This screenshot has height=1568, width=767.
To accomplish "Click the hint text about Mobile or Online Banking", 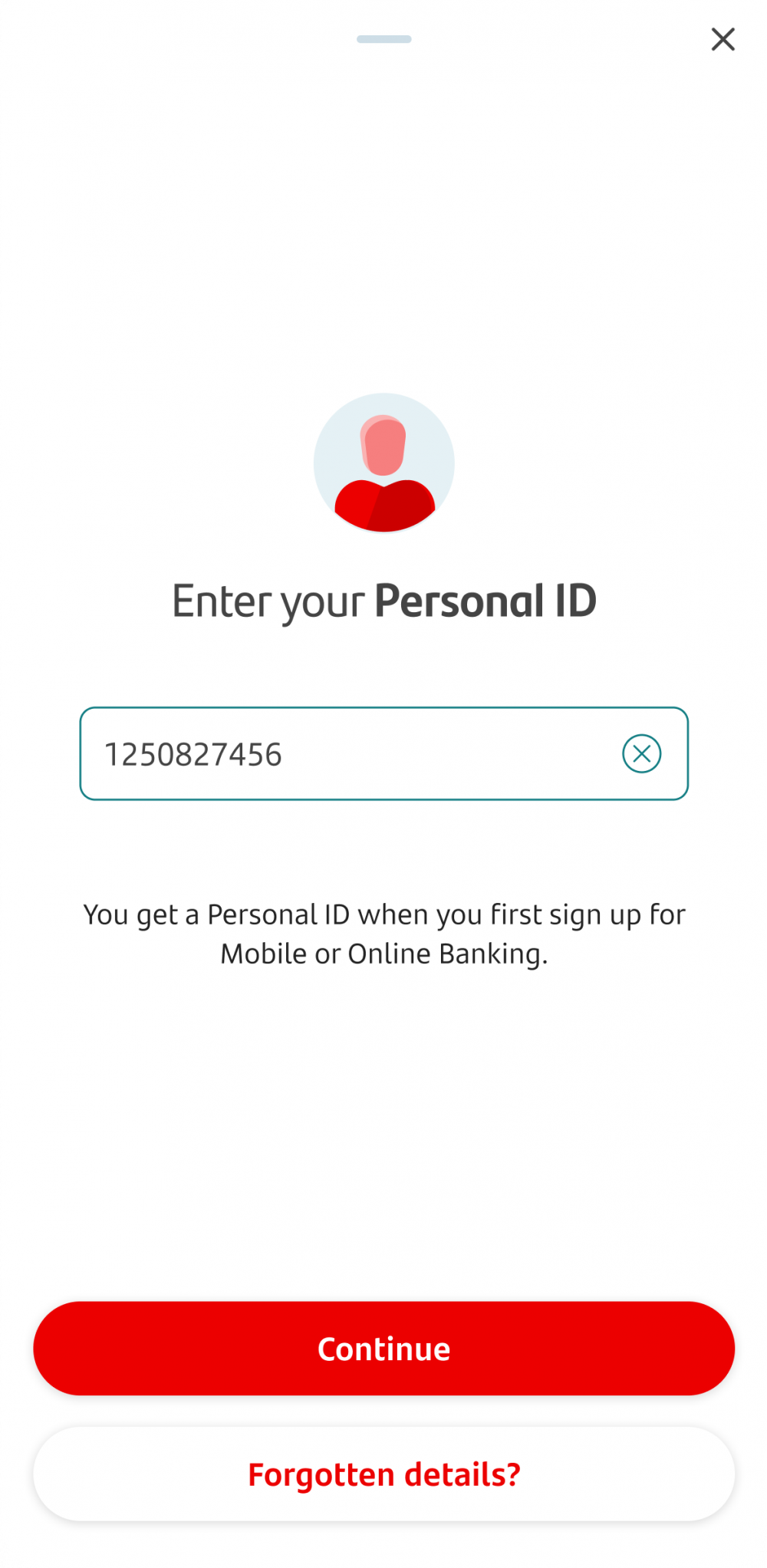I will click(x=383, y=933).
